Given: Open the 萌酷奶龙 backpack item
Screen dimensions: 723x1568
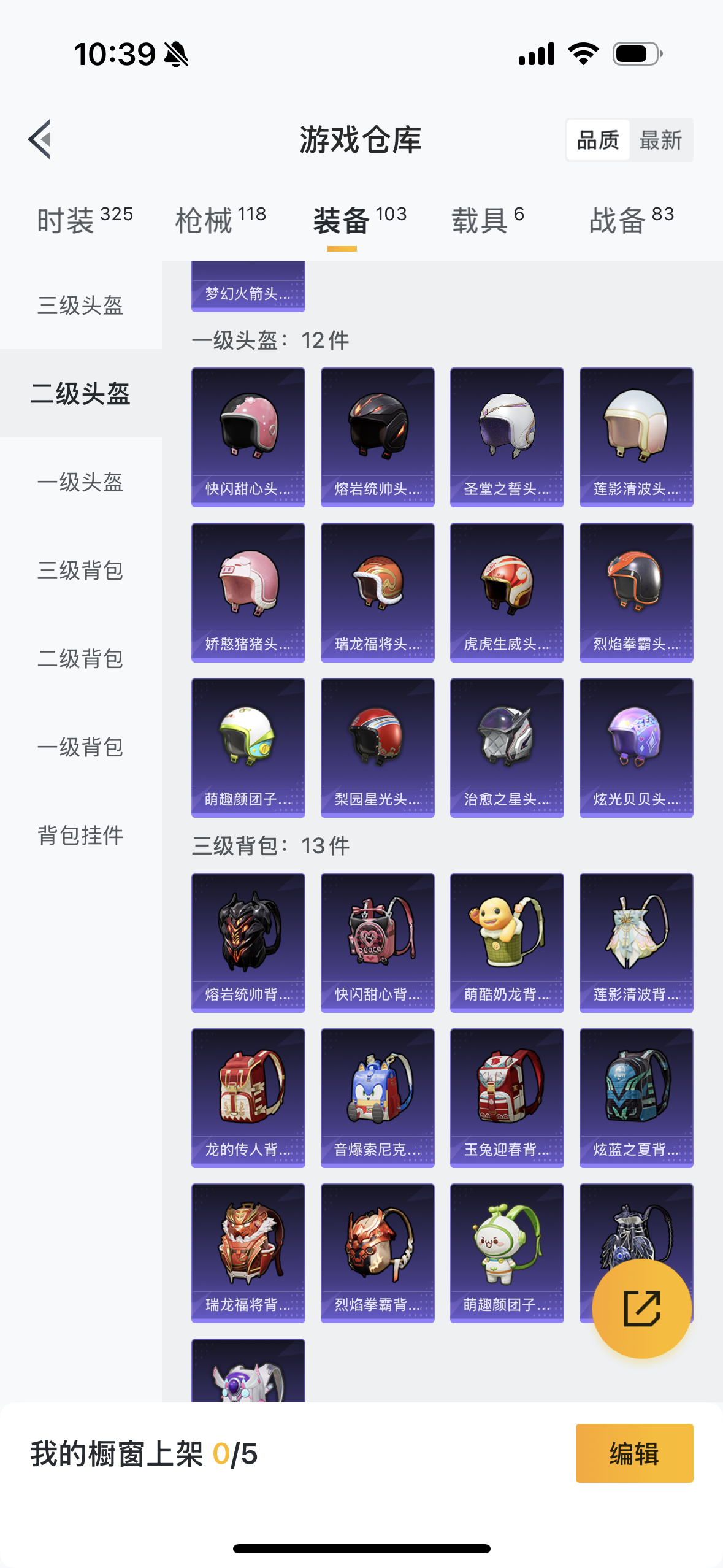Looking at the screenshot, I should [507, 942].
